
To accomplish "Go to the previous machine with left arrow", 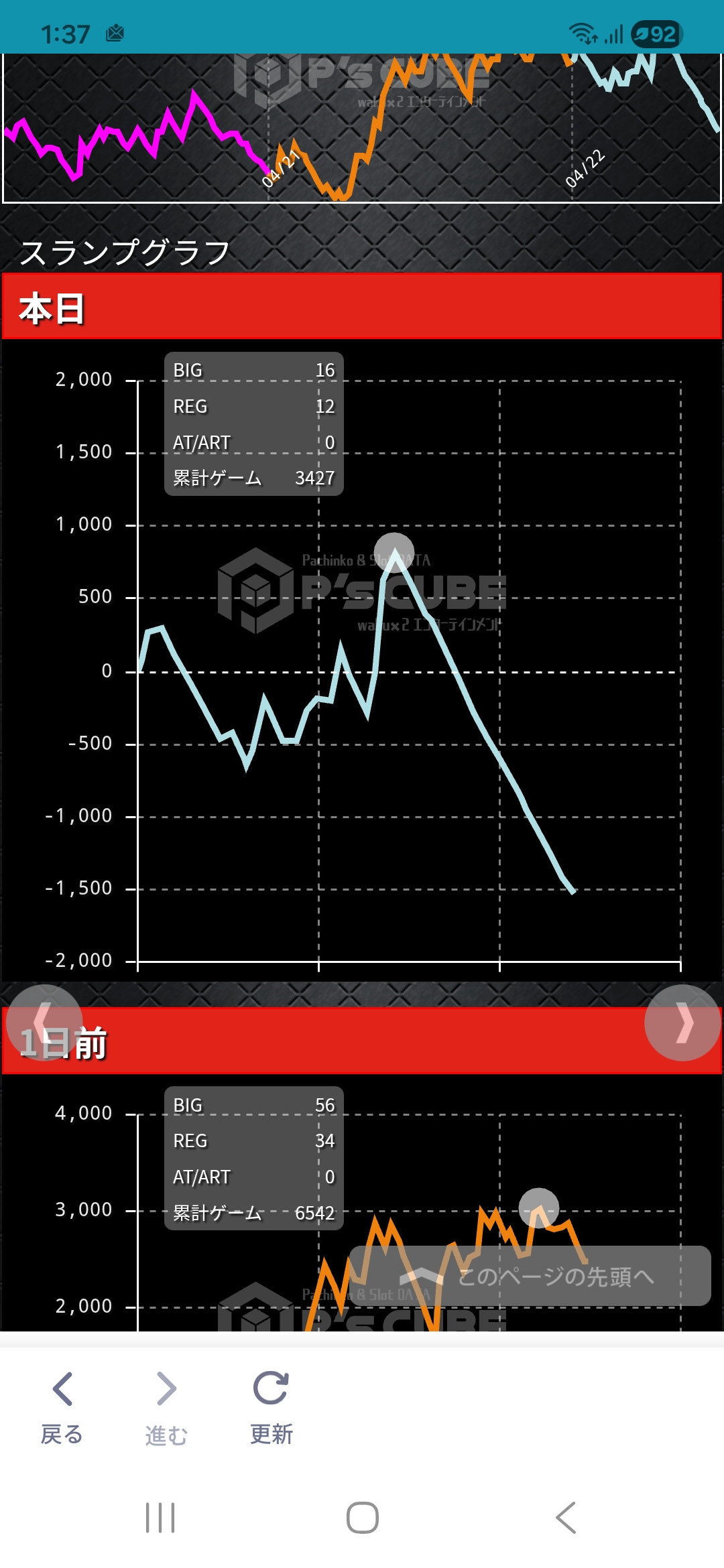I will click(x=44, y=1022).
